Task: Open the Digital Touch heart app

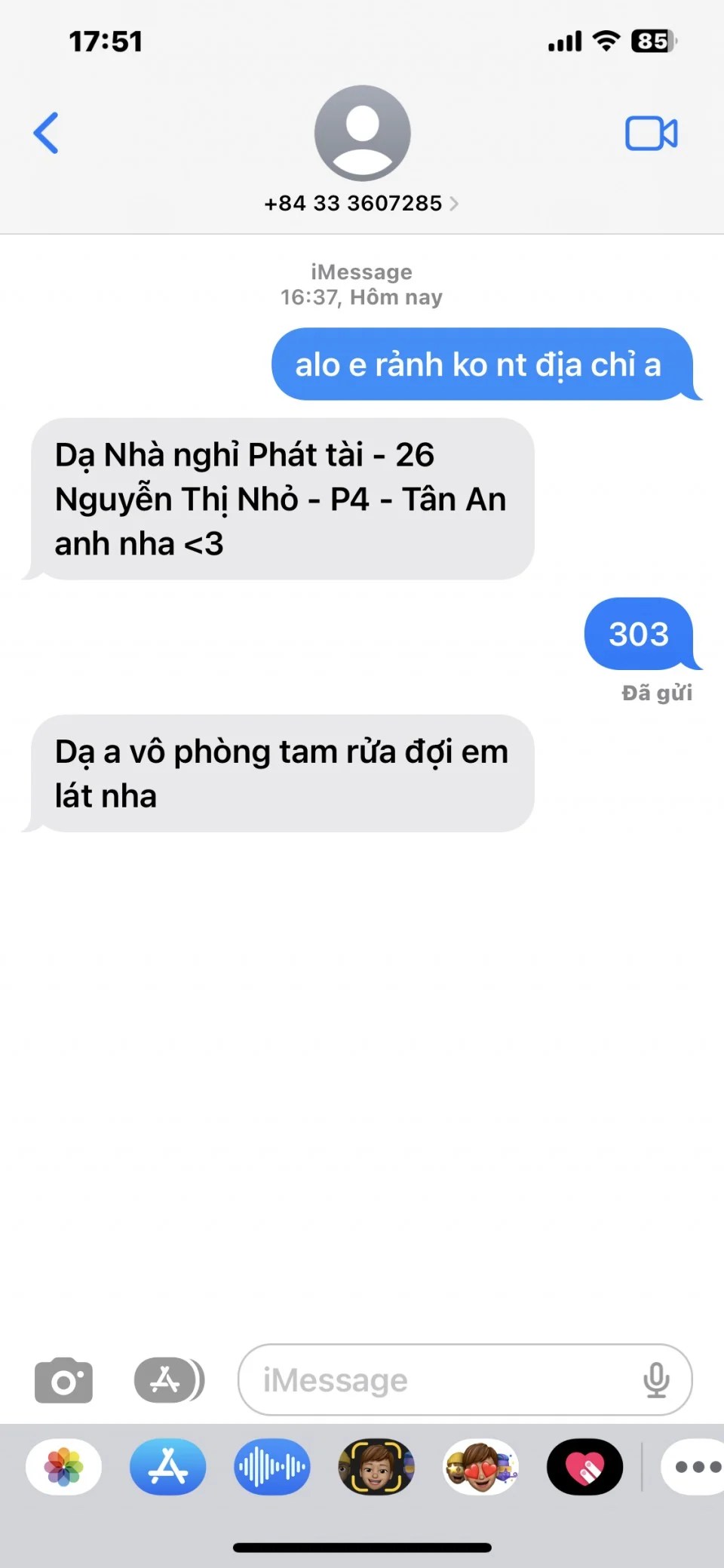Action: coord(584,1467)
